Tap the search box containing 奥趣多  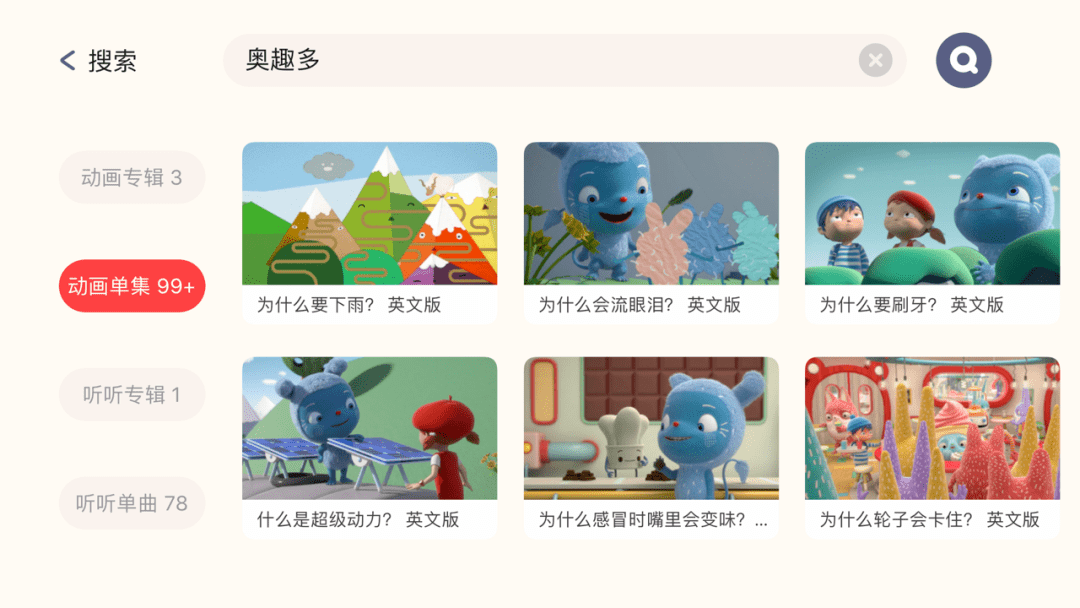click(x=540, y=60)
